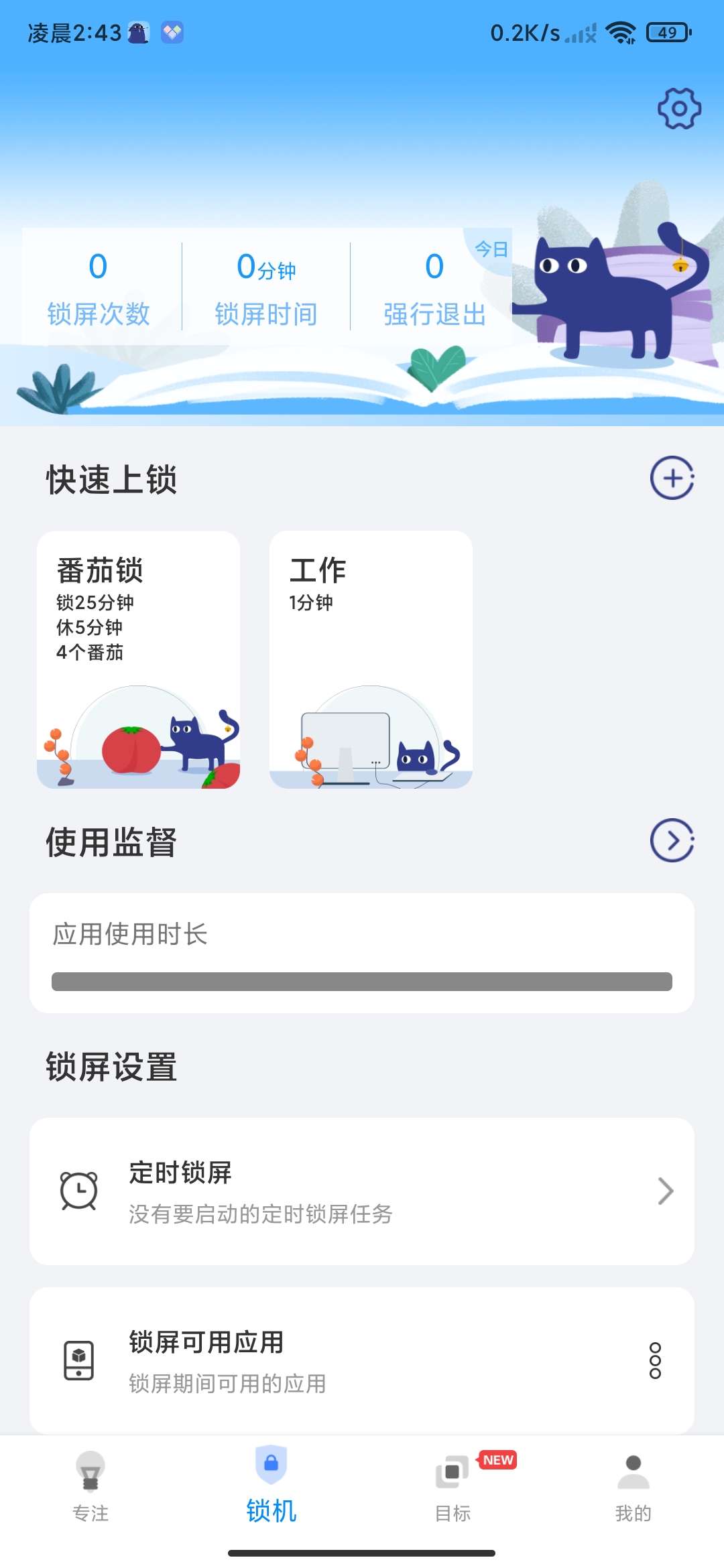Add a new quick lock preset
724x1568 pixels.
(x=672, y=478)
